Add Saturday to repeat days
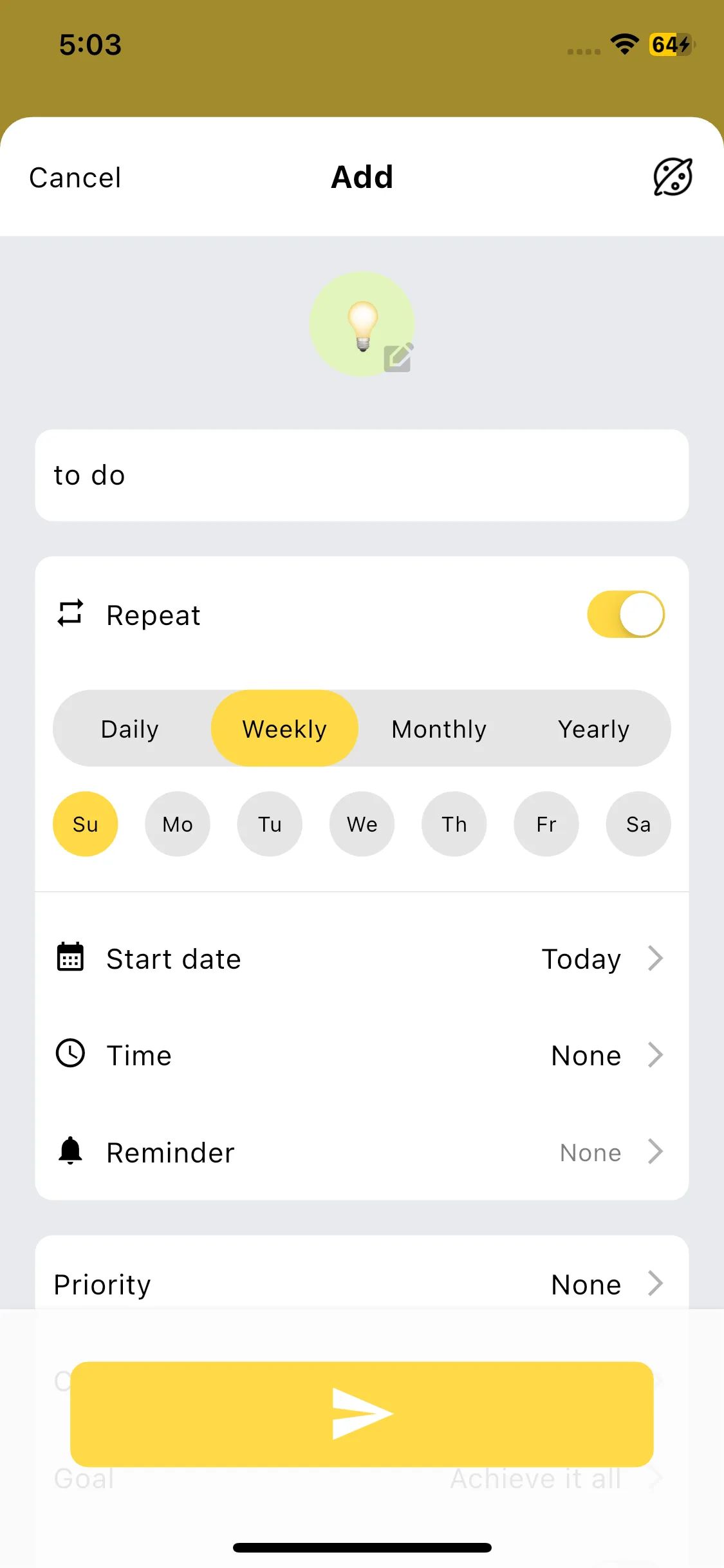Screen dimensions: 724x1568 click(x=638, y=824)
